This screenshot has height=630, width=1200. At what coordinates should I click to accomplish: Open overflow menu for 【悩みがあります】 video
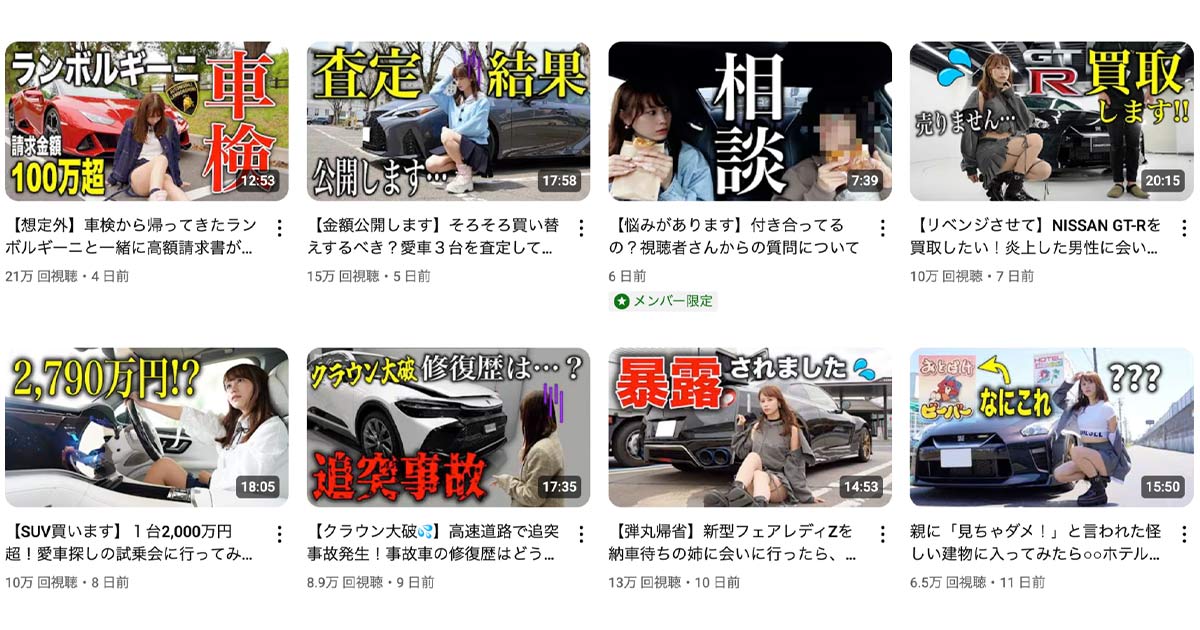click(883, 228)
